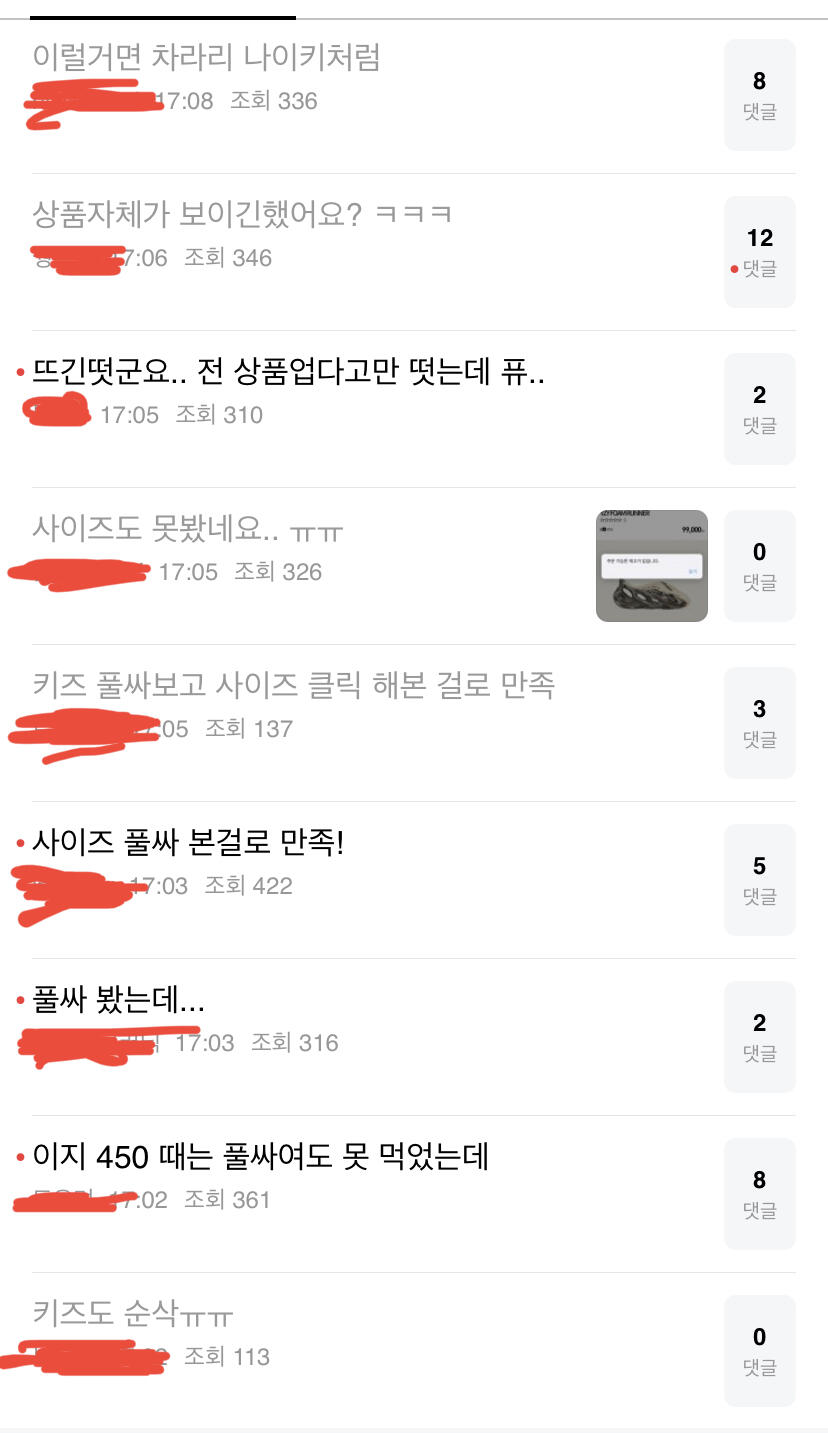
Task: Open '이지 450 때는 풀싸여도 못 먹었는데'
Action: (x=260, y=1156)
